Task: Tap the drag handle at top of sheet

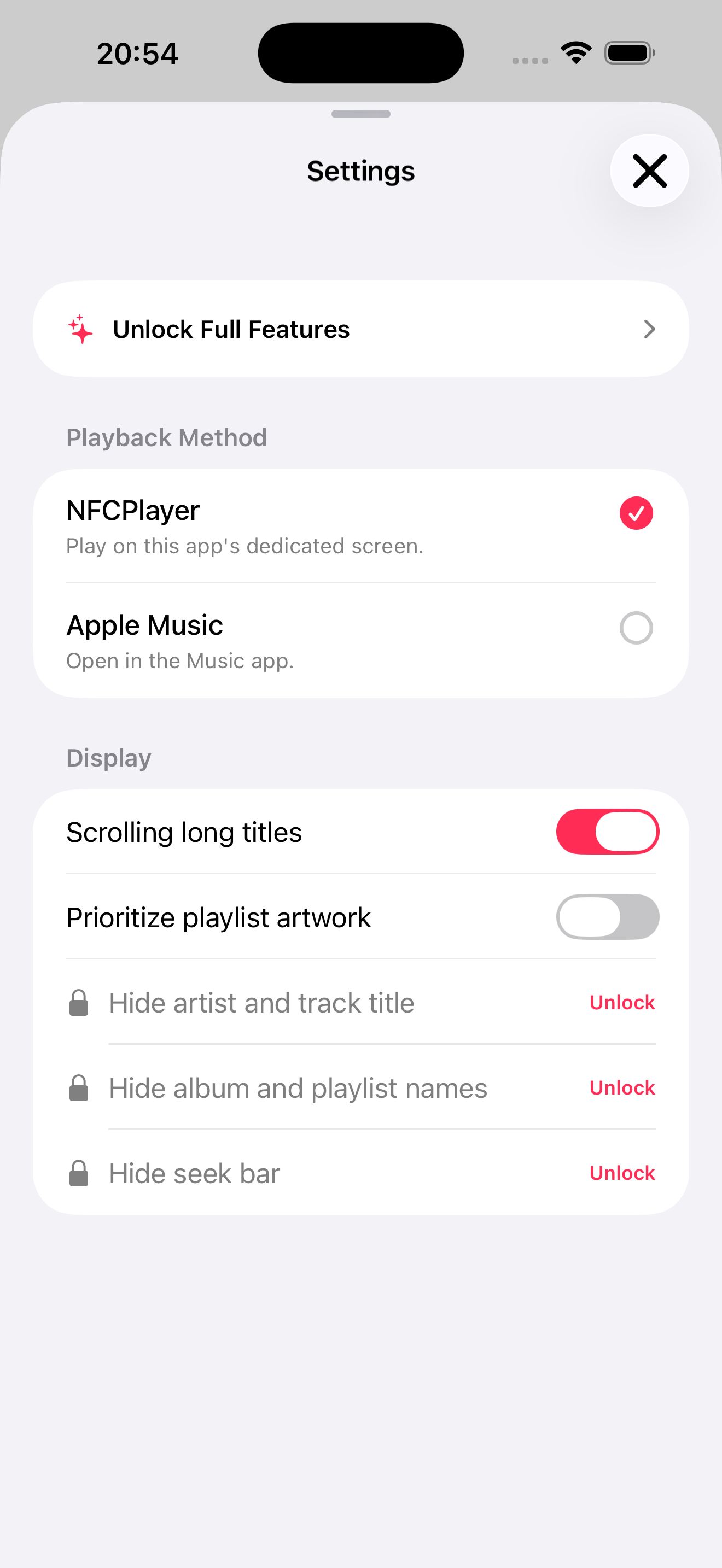Action: [x=360, y=113]
